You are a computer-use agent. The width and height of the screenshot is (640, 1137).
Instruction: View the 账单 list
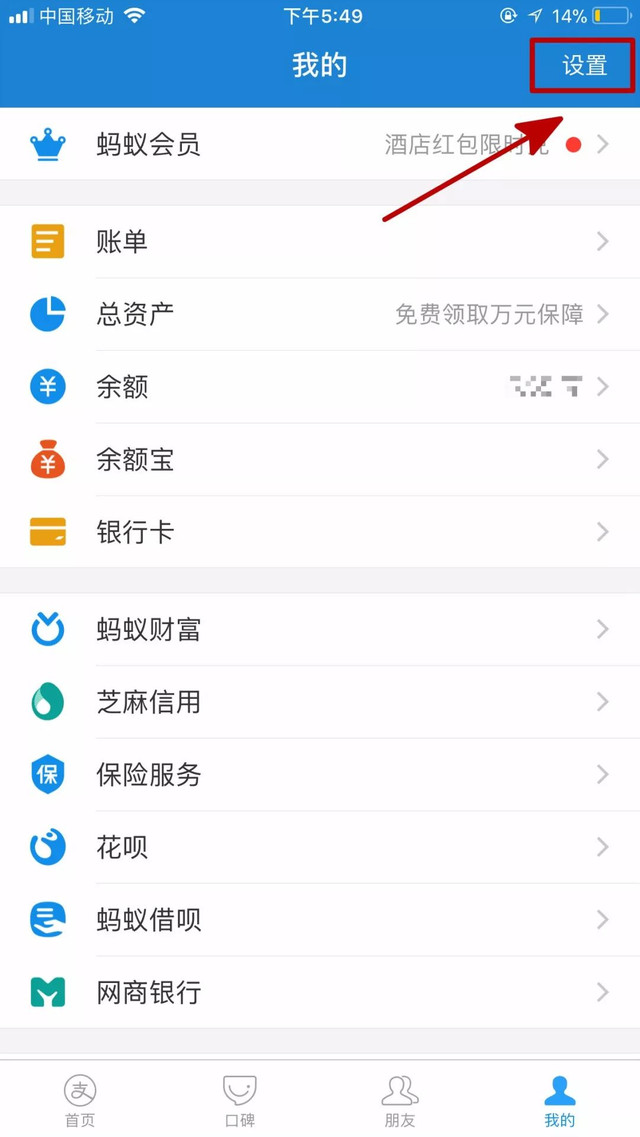(320, 241)
